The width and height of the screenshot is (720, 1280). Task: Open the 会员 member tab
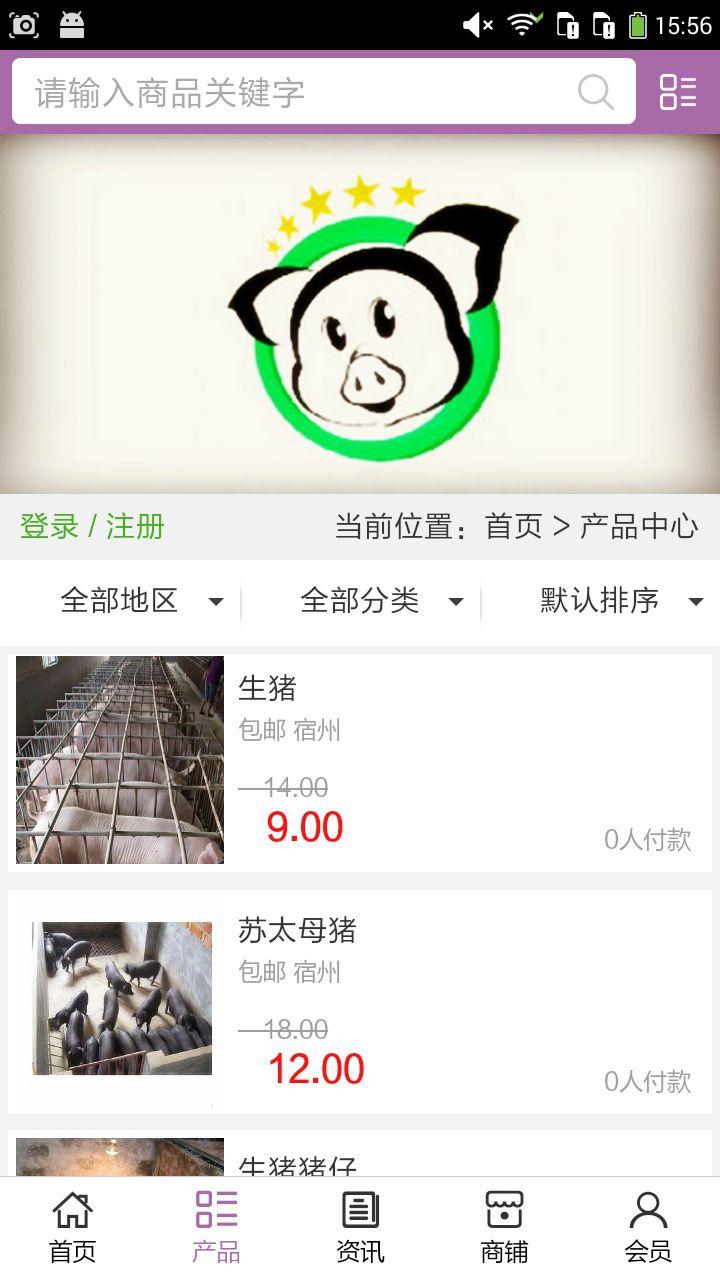coord(648,1228)
